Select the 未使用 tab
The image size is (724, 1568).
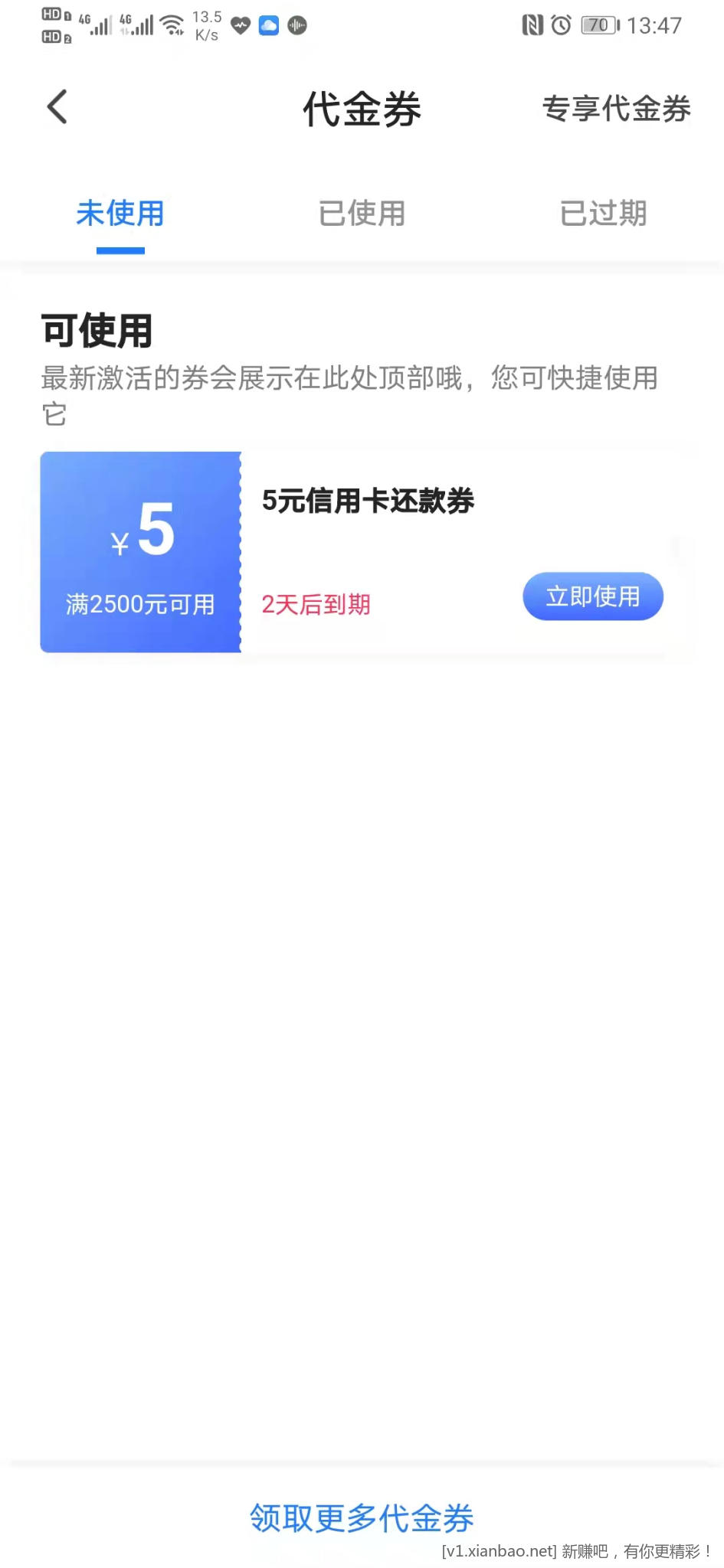(120, 214)
